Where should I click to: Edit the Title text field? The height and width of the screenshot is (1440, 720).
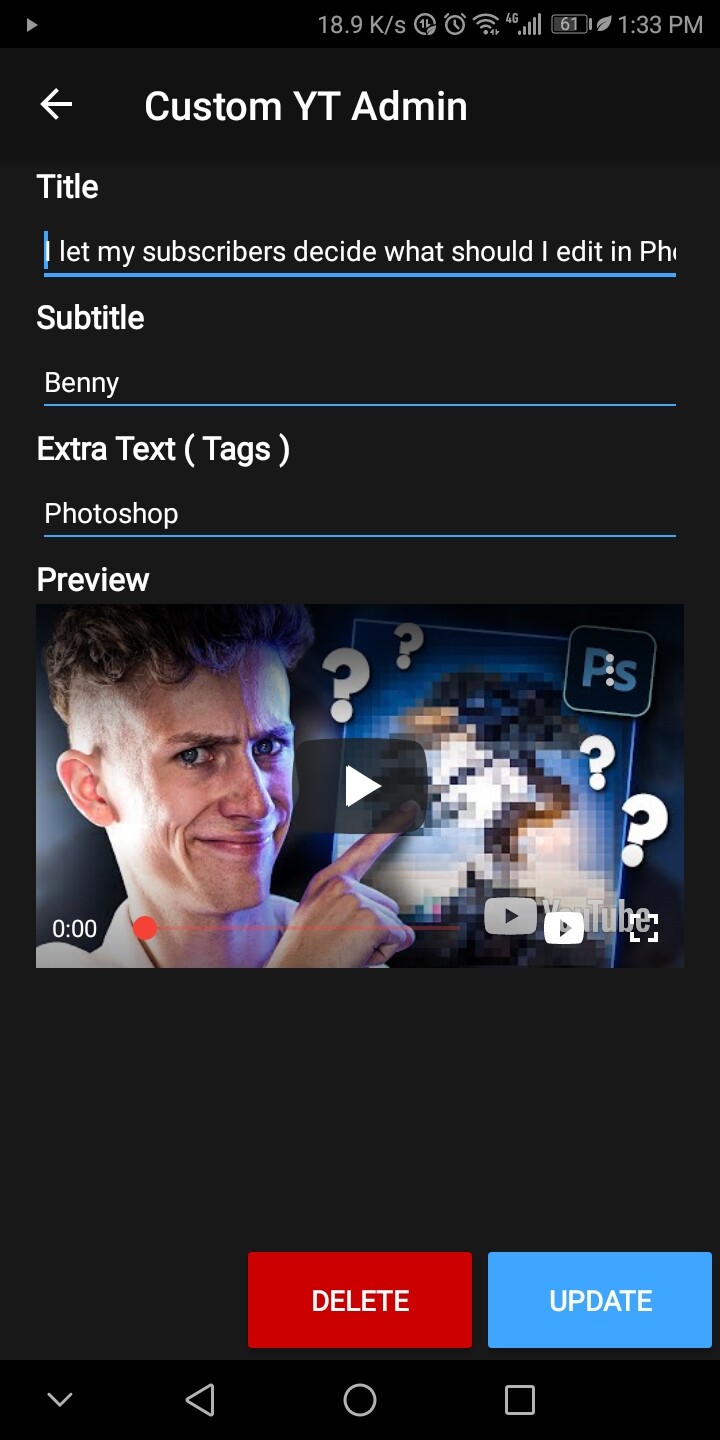[360, 251]
